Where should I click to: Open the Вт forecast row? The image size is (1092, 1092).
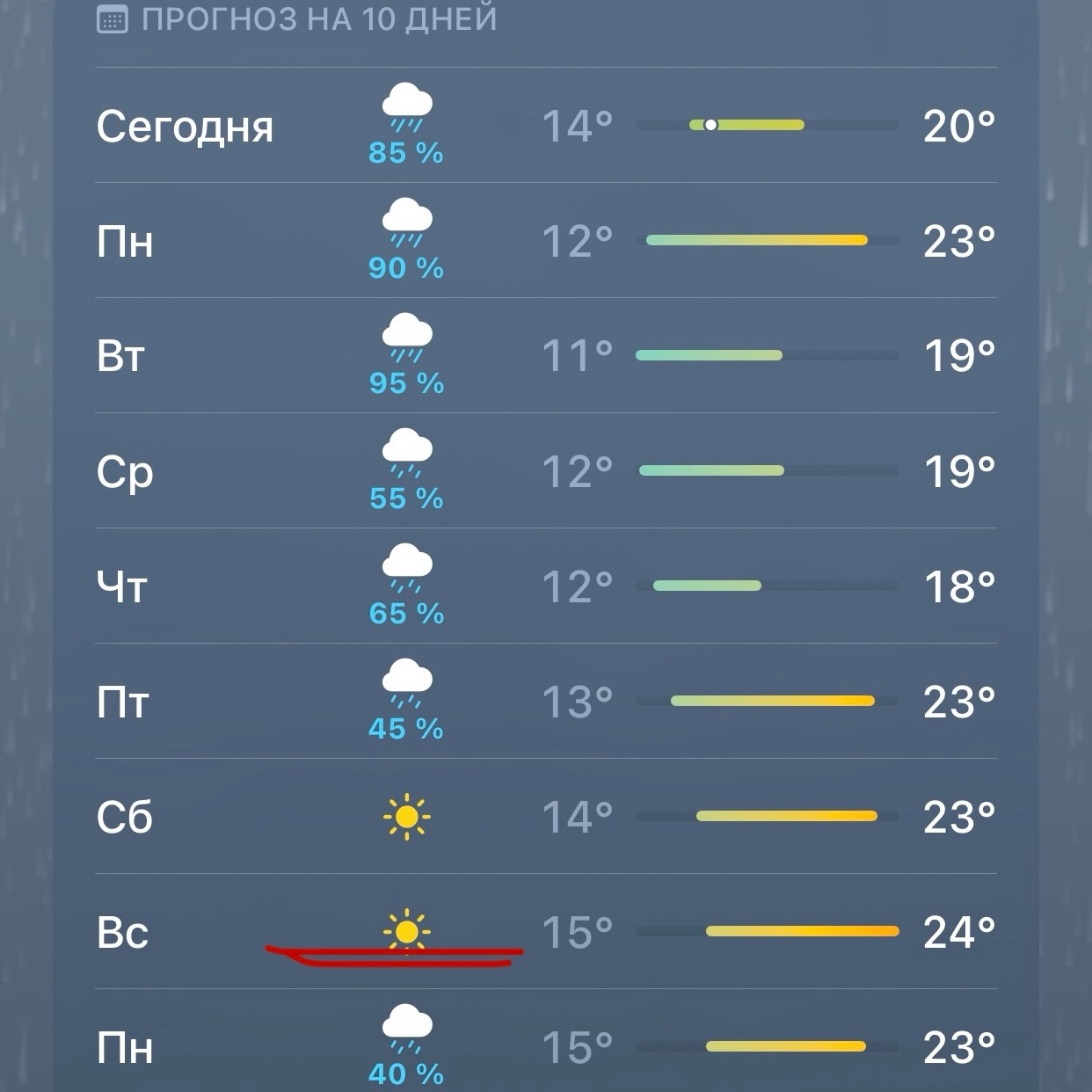tap(546, 356)
